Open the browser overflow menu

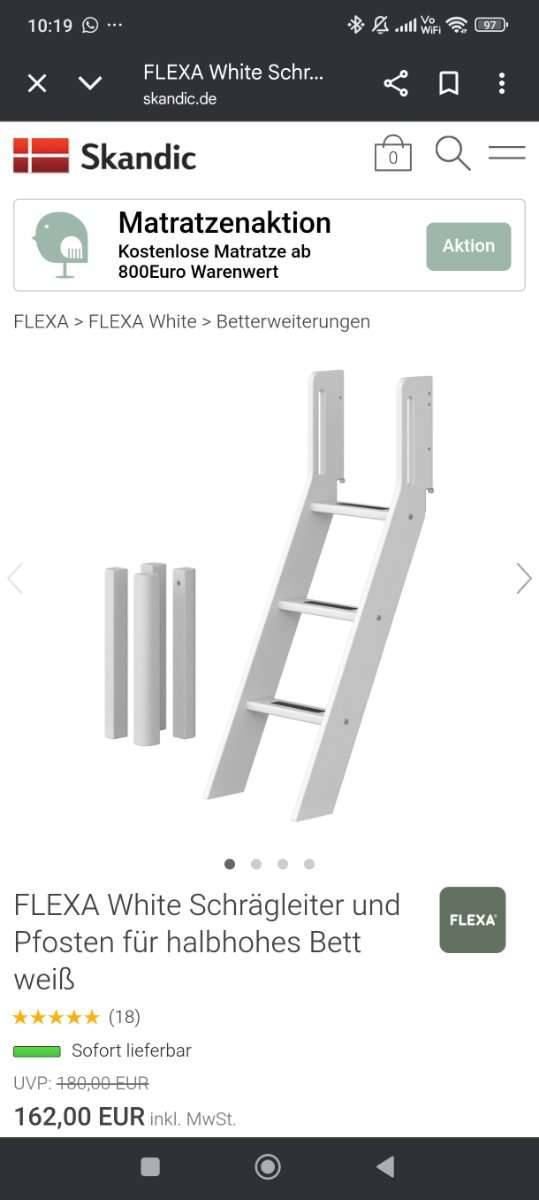coord(502,83)
